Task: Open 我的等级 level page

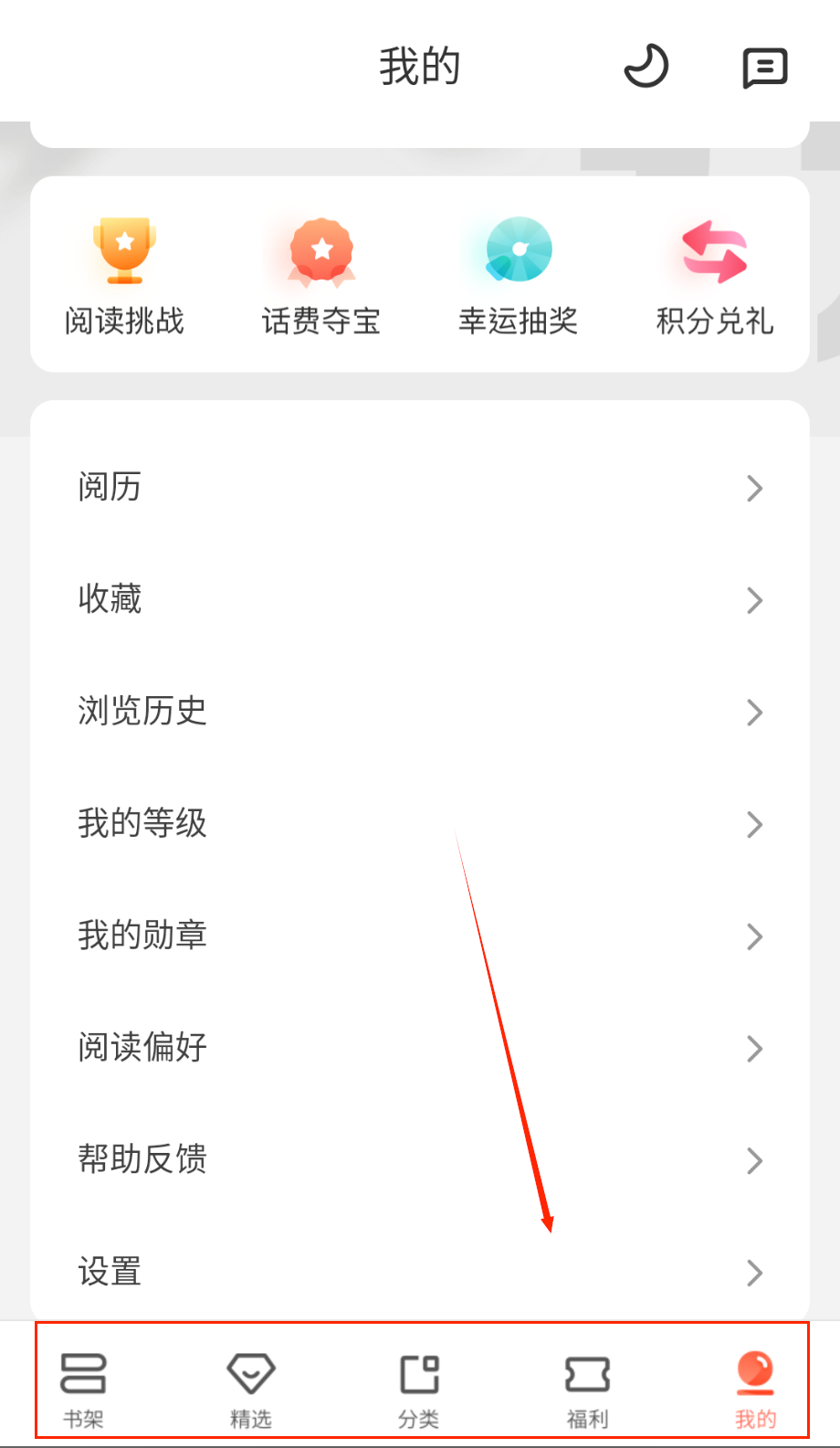Action: tap(420, 824)
